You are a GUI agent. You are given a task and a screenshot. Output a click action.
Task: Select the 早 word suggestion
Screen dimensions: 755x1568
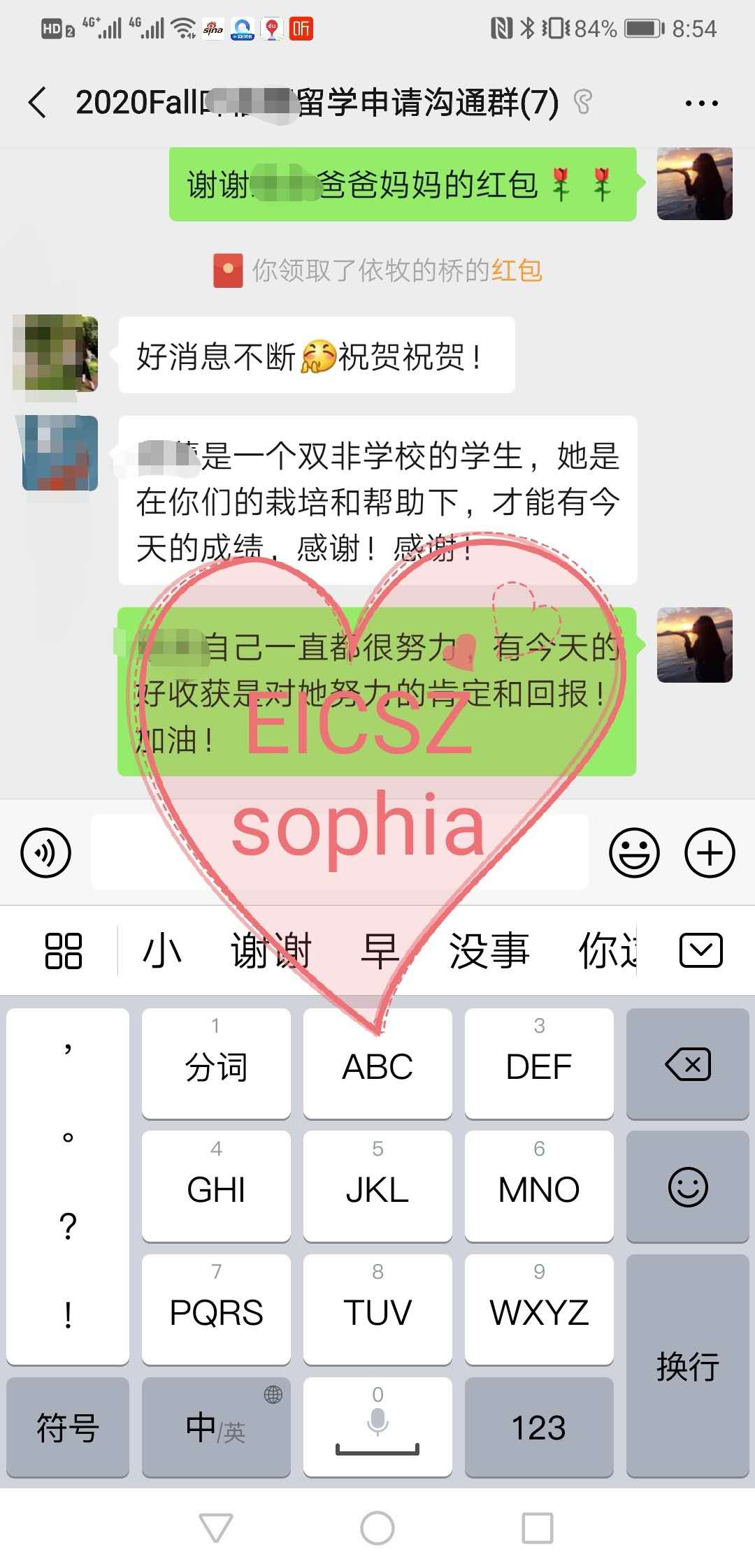pos(380,951)
